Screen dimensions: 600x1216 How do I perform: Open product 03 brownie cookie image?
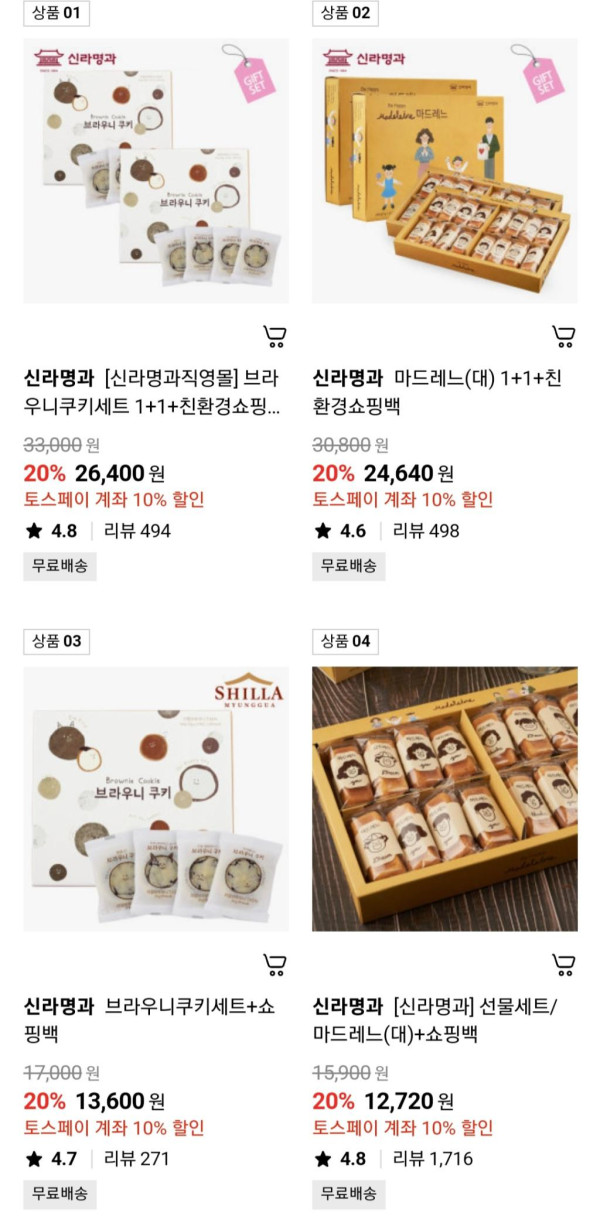click(x=156, y=799)
